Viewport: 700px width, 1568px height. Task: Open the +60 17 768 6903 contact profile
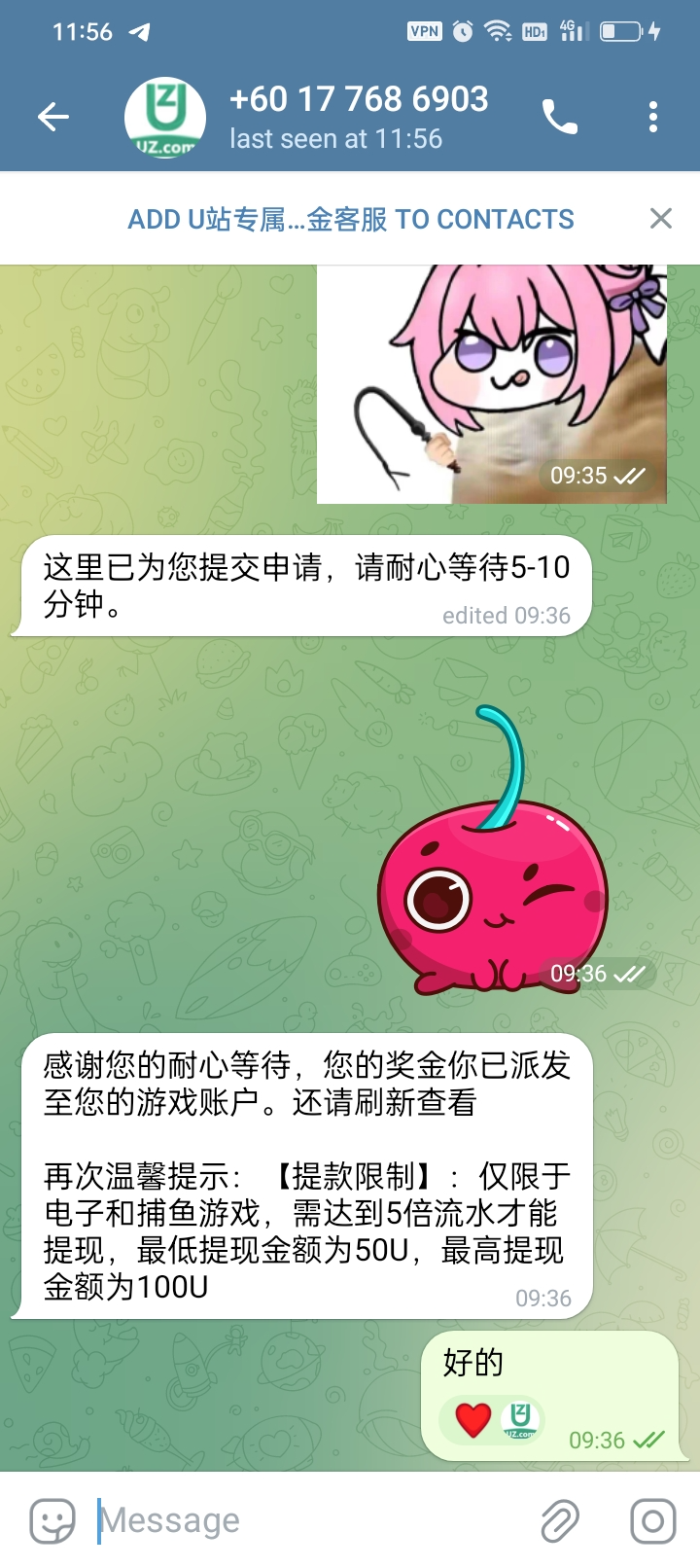click(358, 117)
